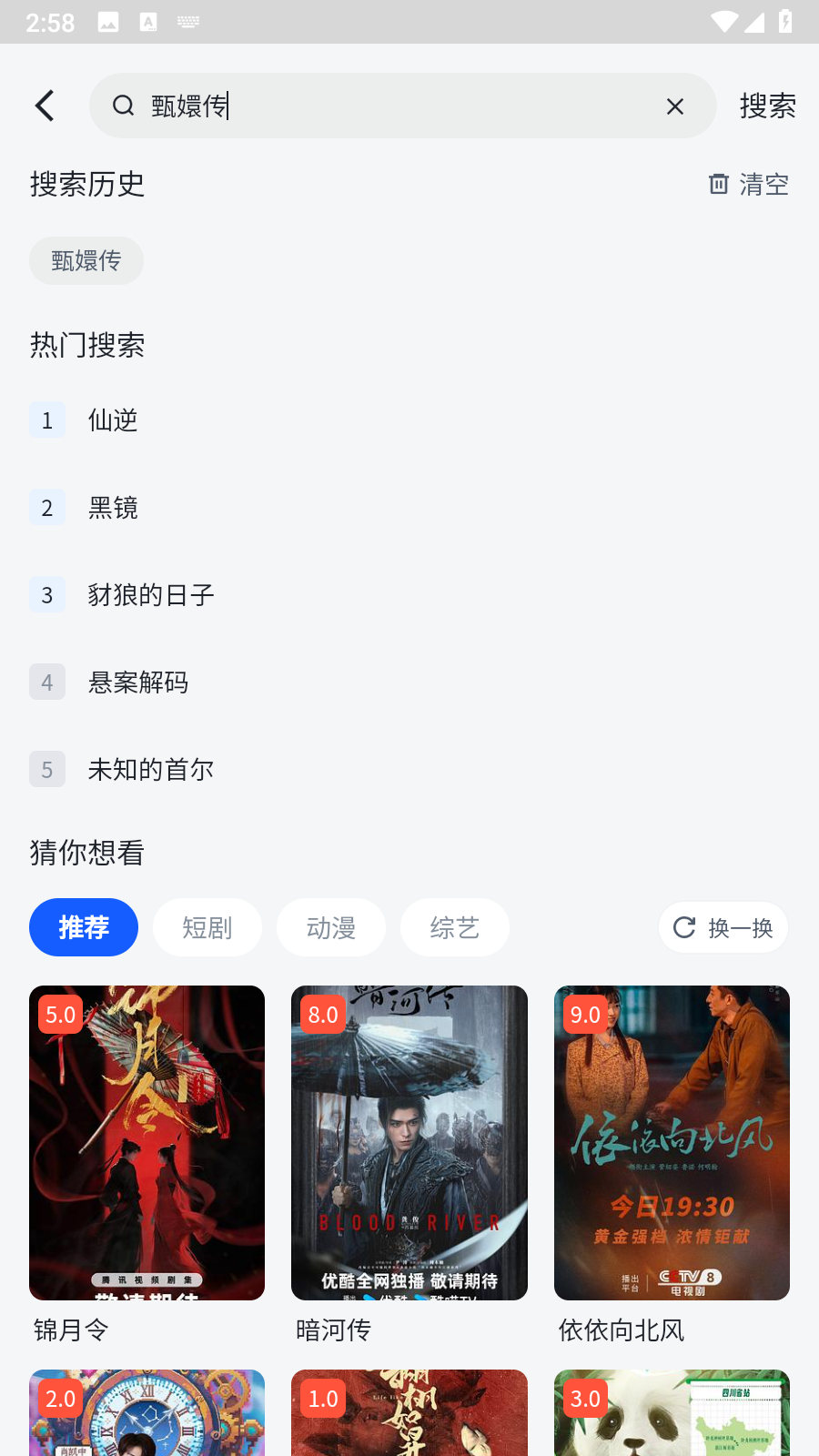Viewport: 819px width, 1456px height.
Task: Switch to the 短剧 tab
Action: pyautogui.click(x=207, y=927)
